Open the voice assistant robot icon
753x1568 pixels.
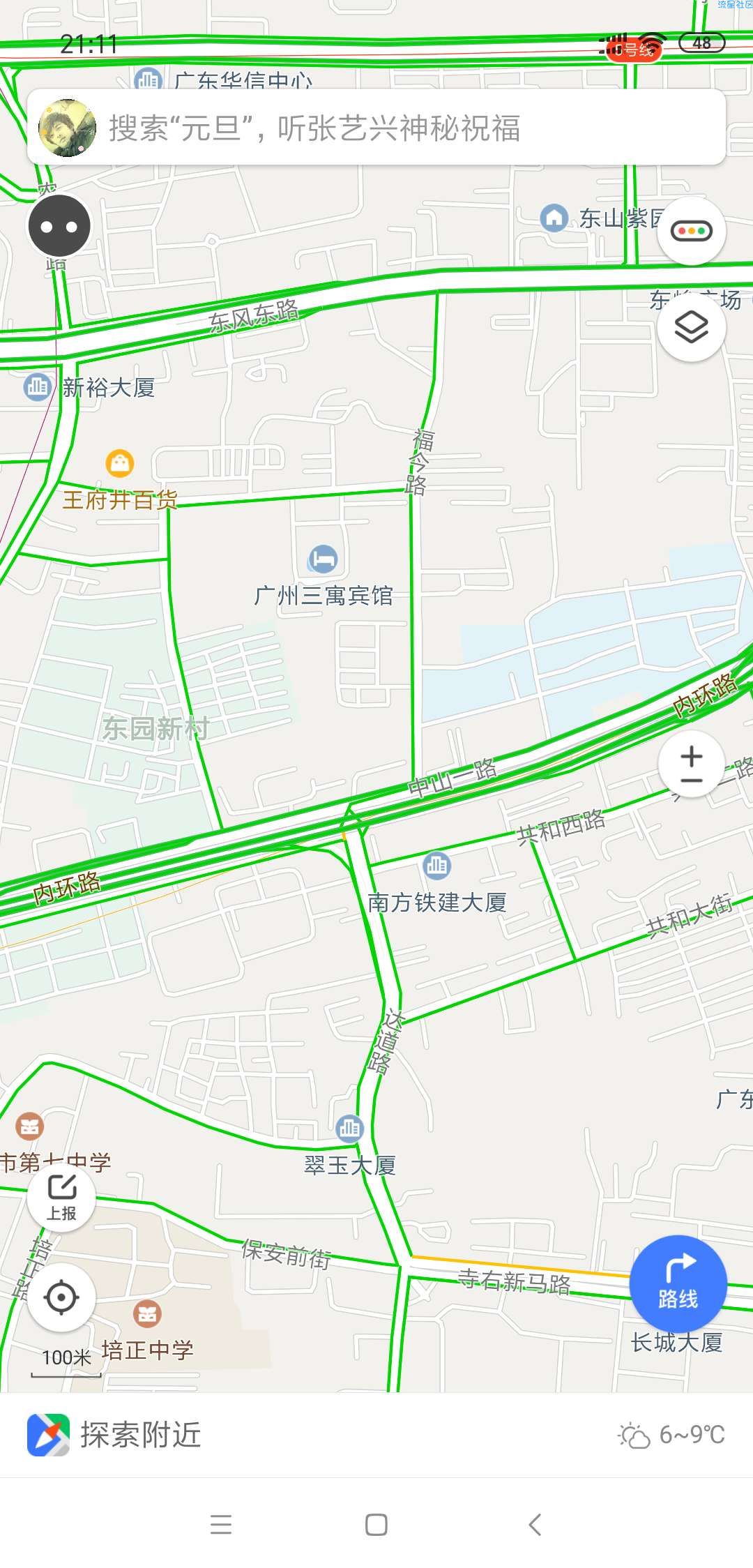(59, 226)
